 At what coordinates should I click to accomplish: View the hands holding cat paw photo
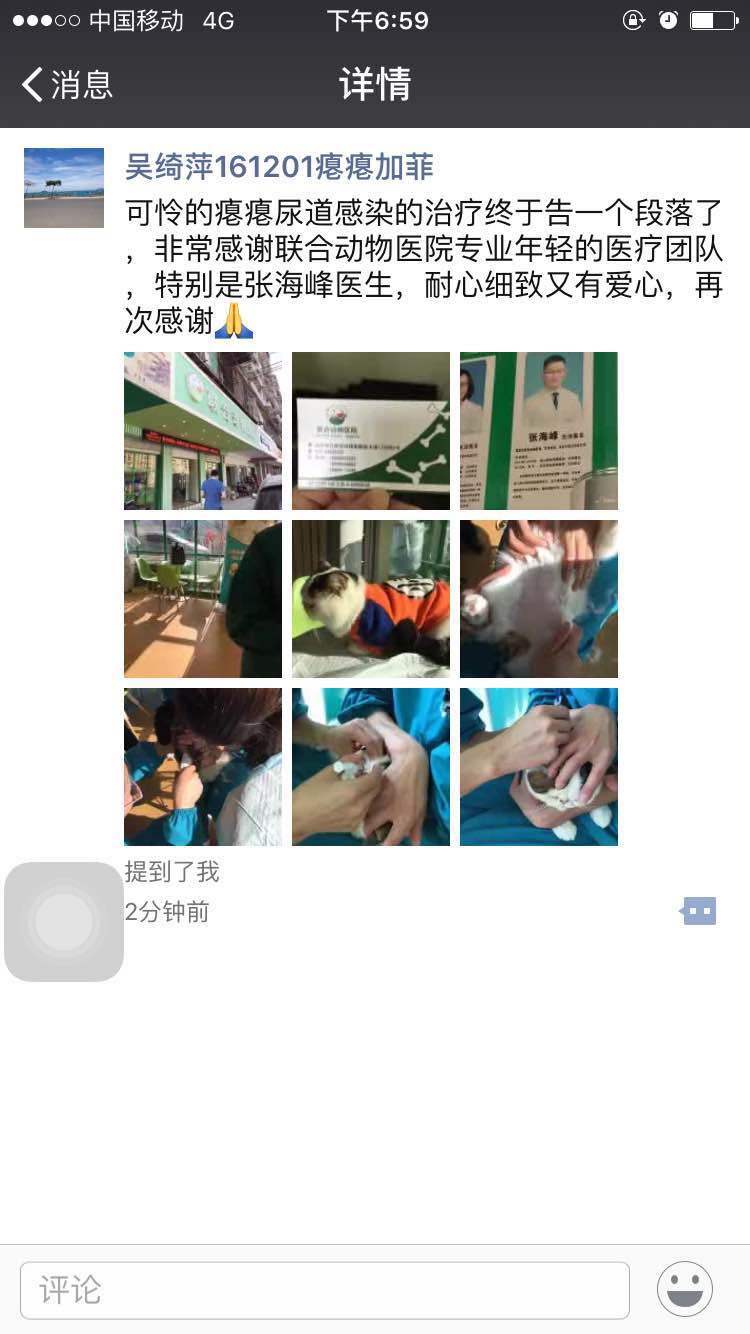[x=371, y=767]
